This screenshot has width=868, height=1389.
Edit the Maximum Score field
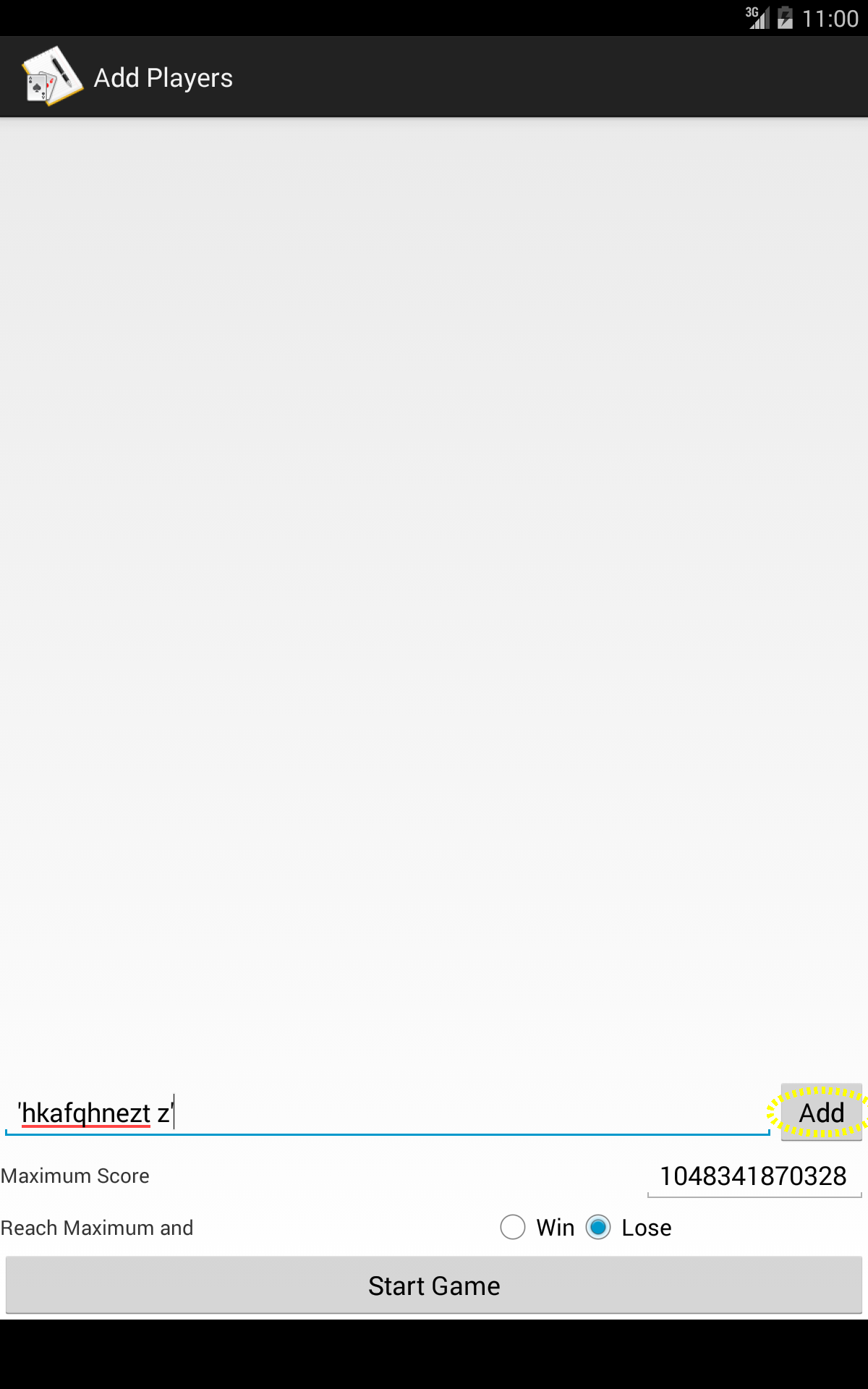point(754,1176)
